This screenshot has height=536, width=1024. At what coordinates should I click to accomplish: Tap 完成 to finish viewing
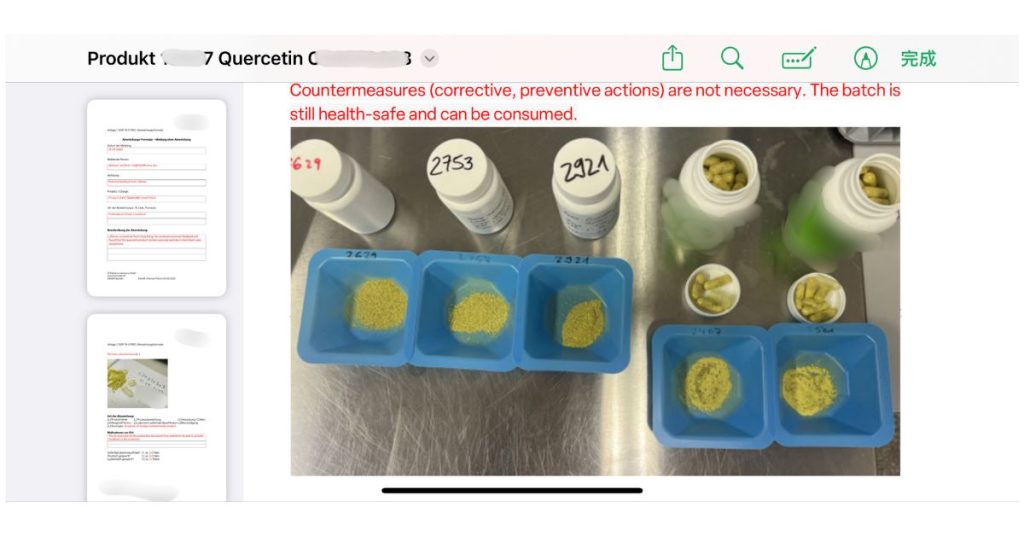point(918,58)
